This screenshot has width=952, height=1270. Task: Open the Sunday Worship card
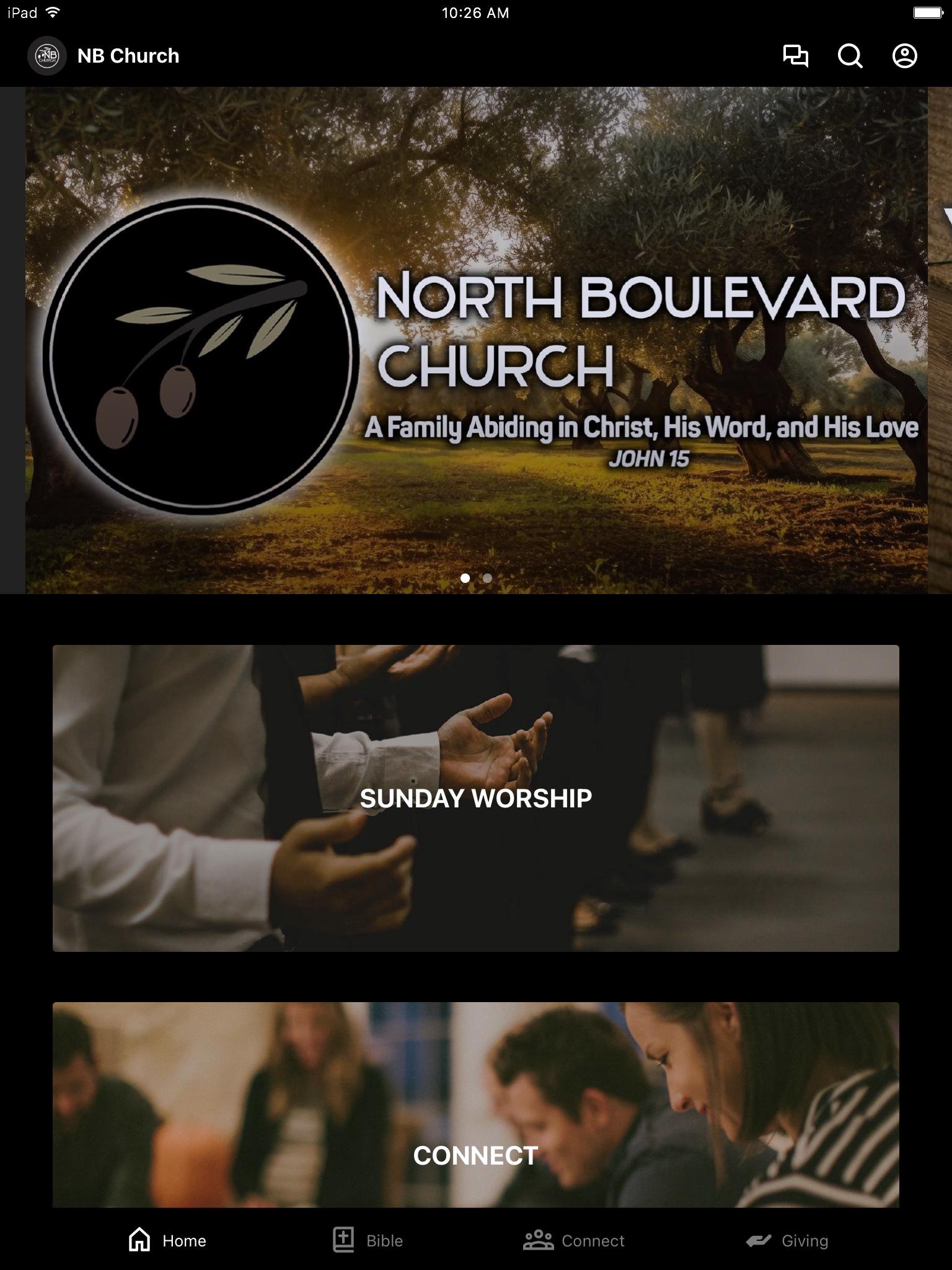coord(476,798)
